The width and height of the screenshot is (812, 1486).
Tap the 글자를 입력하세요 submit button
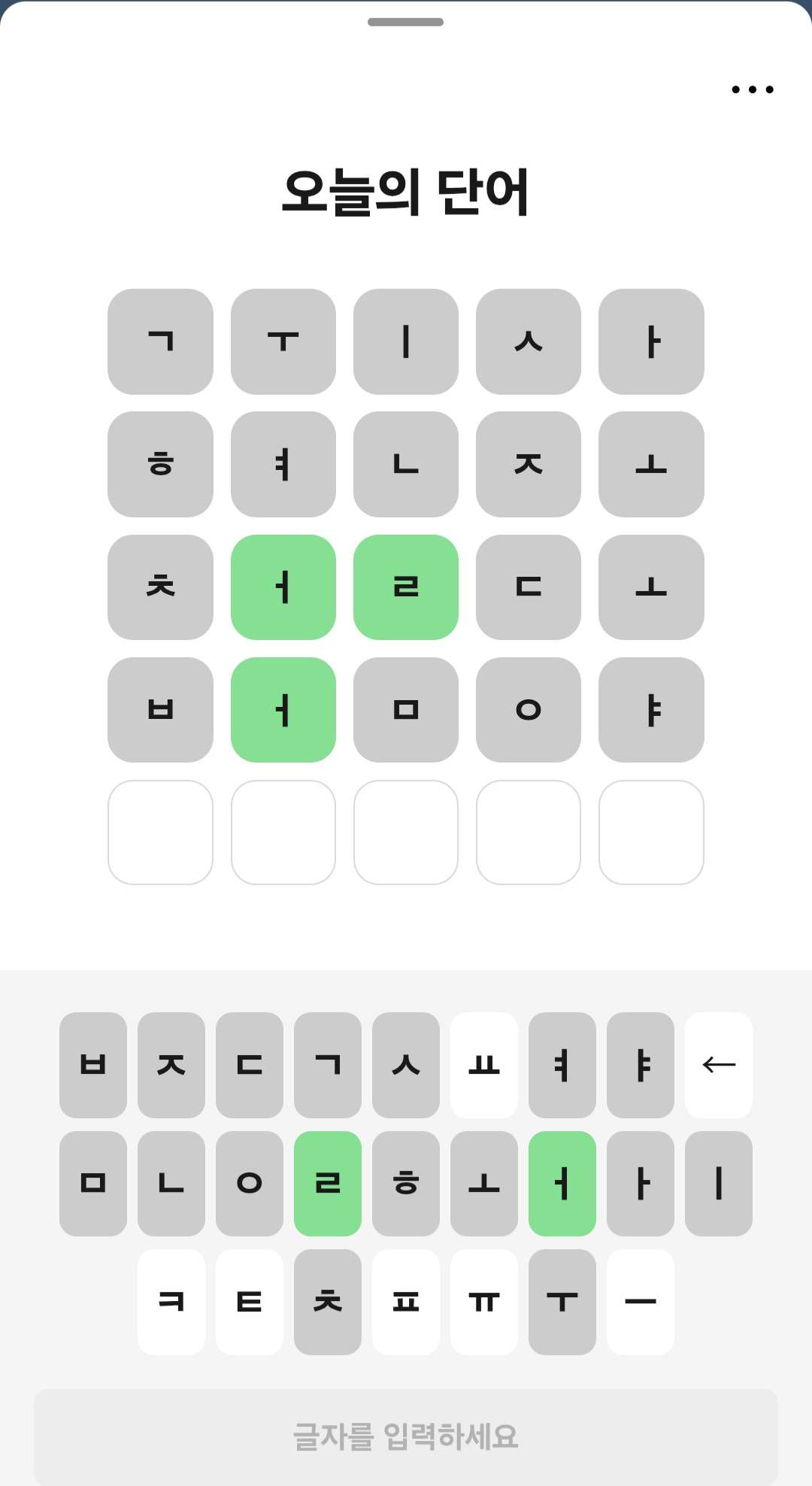pos(406,1436)
